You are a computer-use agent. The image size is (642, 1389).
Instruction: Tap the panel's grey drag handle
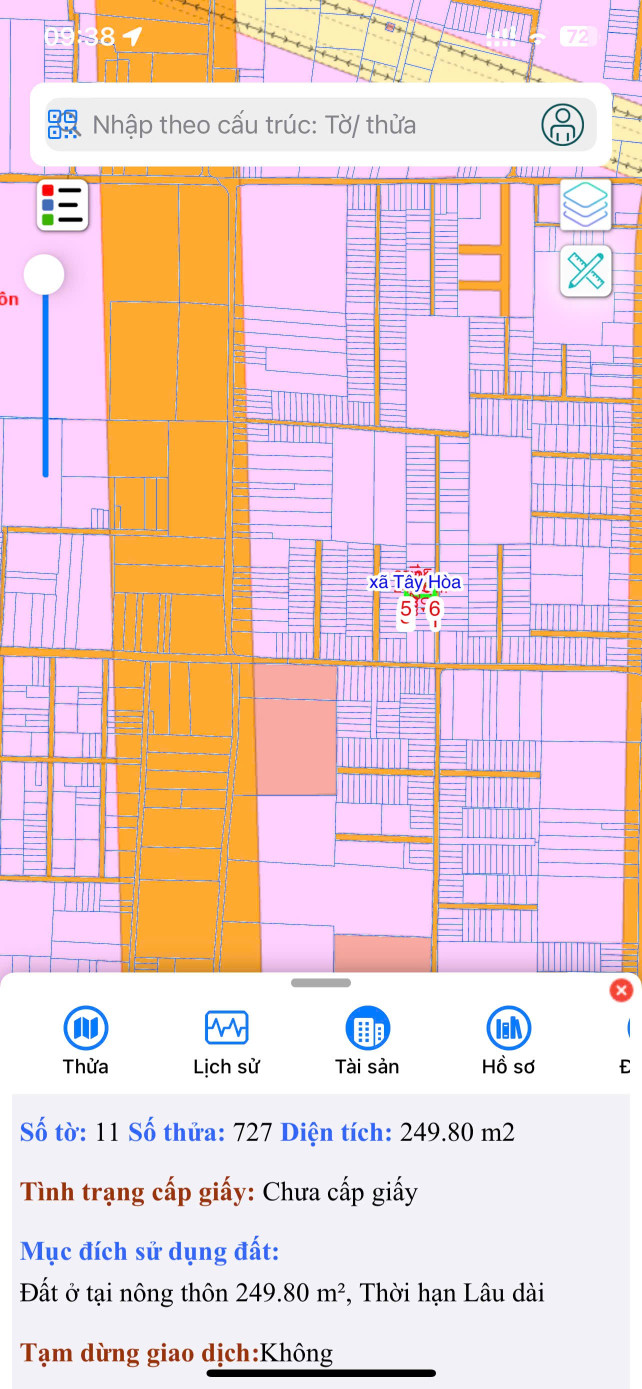pos(320,983)
